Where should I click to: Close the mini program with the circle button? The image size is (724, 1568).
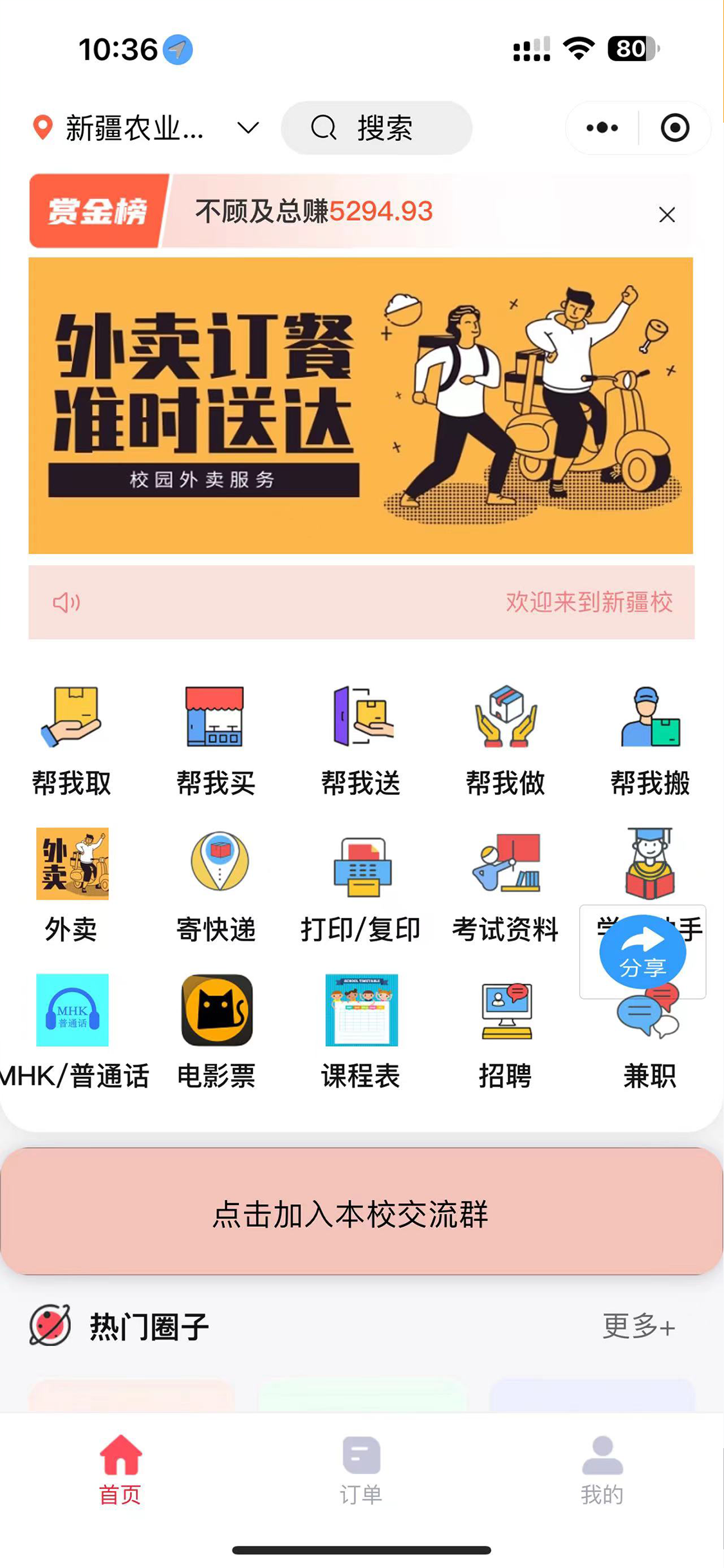click(x=674, y=128)
